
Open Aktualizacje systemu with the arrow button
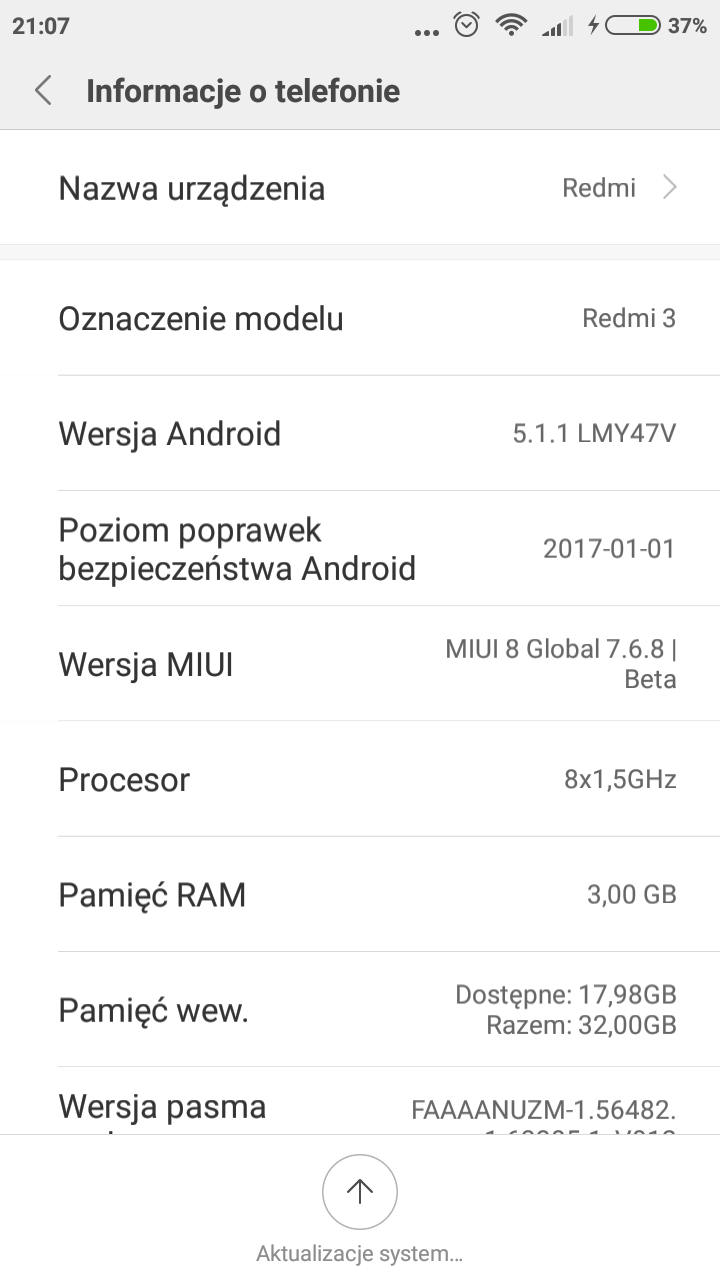pos(360,1192)
